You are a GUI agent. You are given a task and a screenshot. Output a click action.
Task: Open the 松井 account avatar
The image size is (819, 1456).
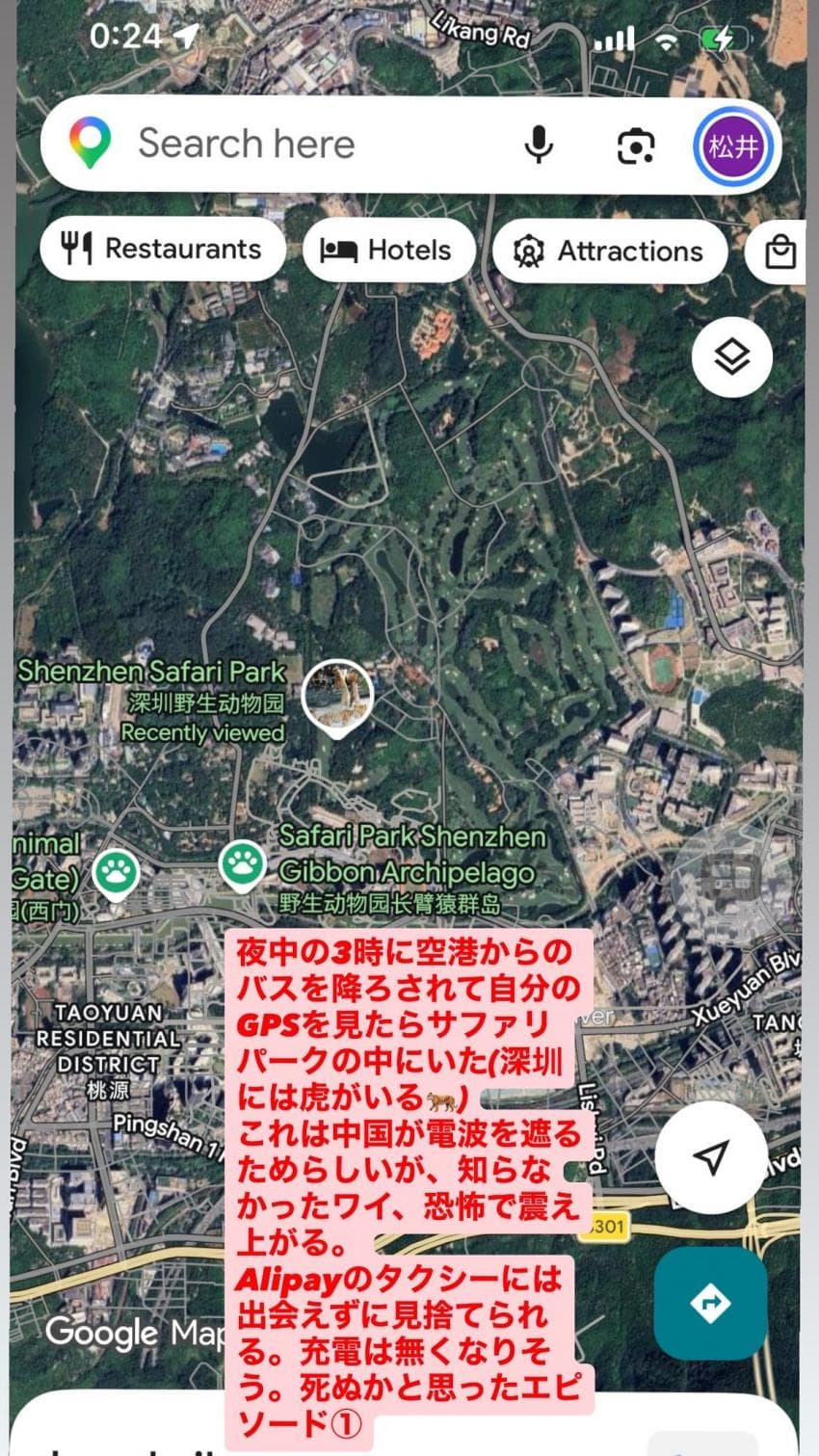click(733, 146)
